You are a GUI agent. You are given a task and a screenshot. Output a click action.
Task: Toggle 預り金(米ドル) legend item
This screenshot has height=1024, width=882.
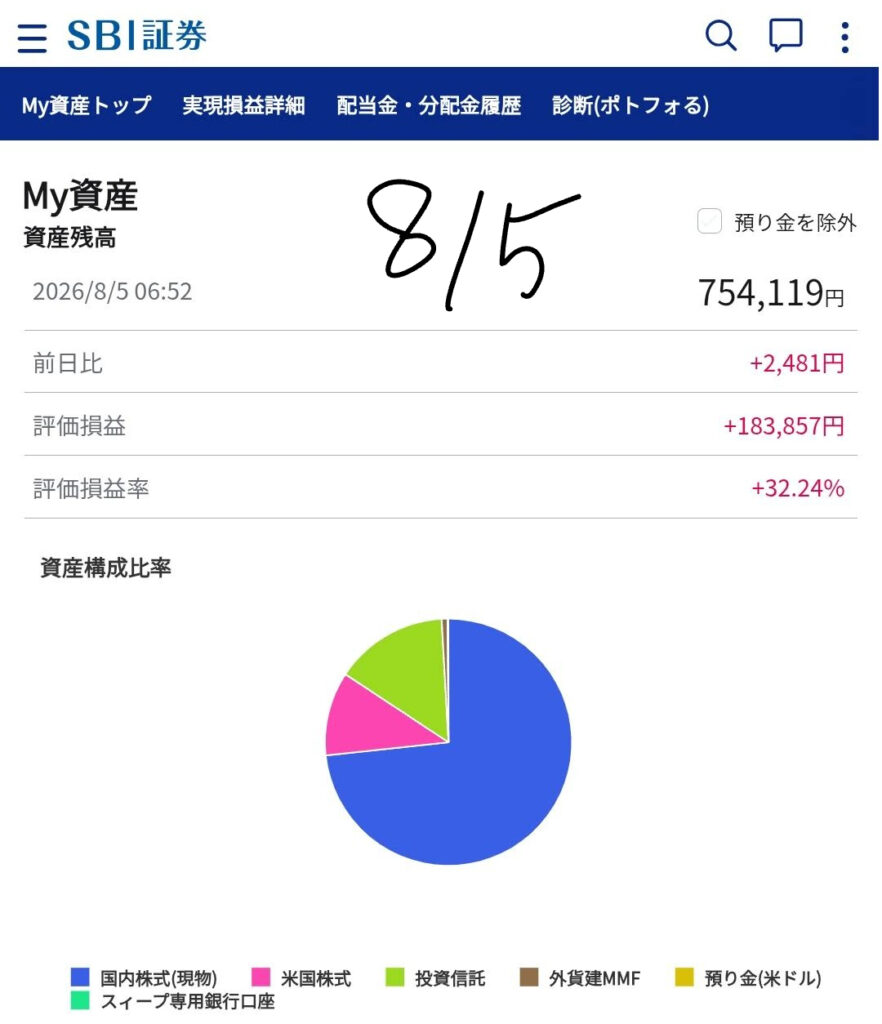748,978
